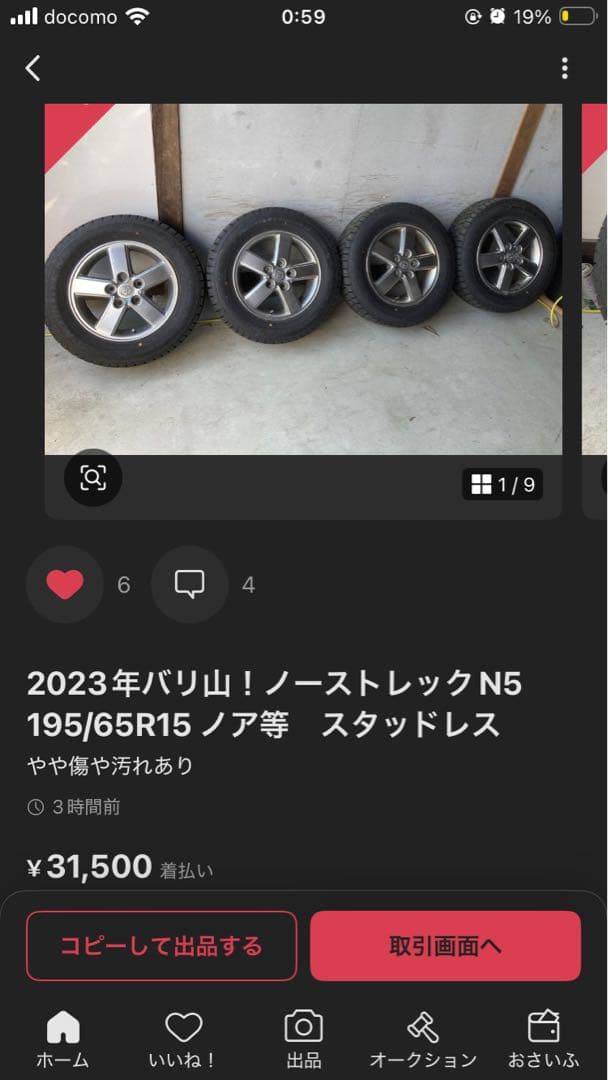Image resolution: width=608 pixels, height=1080 pixels.
Task: Open the comments bubble
Action: tap(190, 584)
